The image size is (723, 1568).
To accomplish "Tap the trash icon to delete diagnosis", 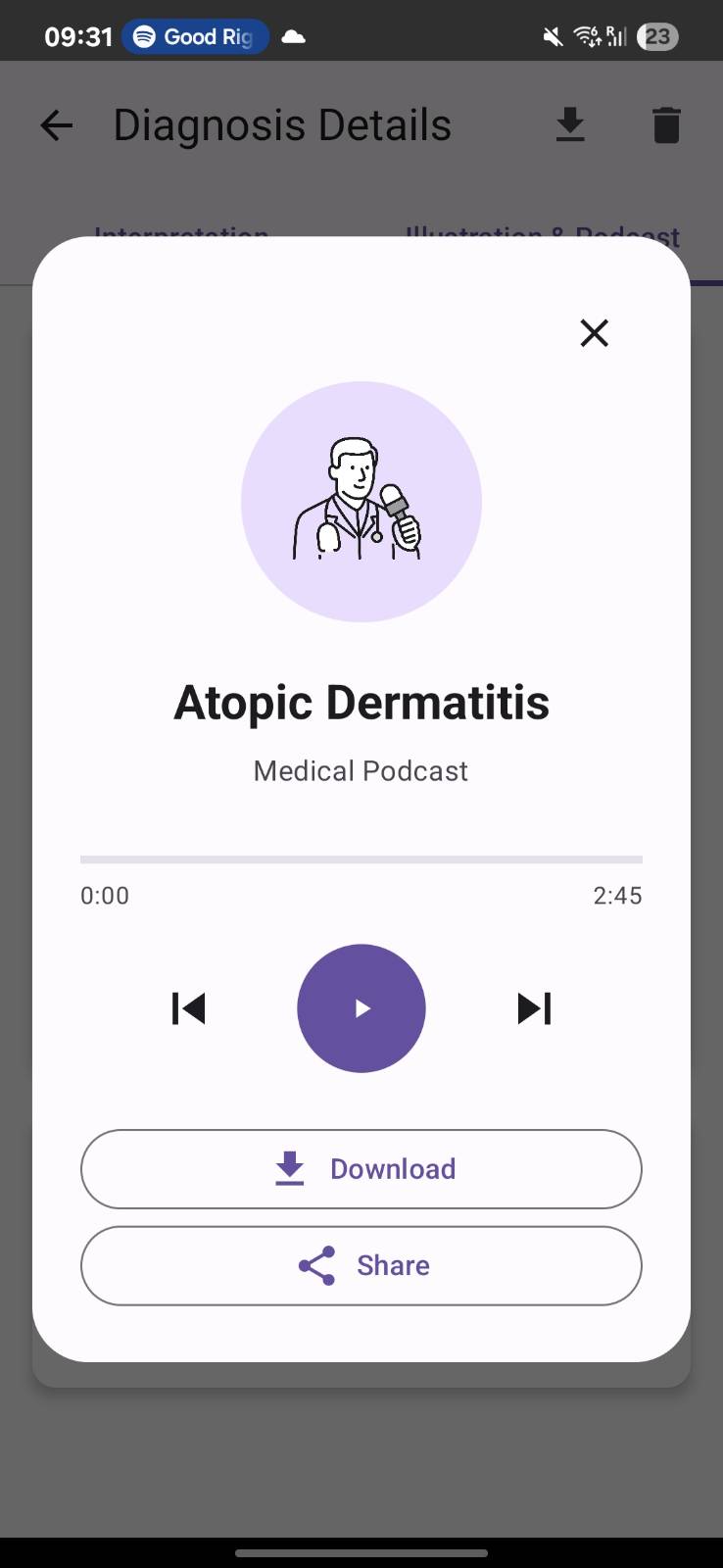I will [x=666, y=124].
